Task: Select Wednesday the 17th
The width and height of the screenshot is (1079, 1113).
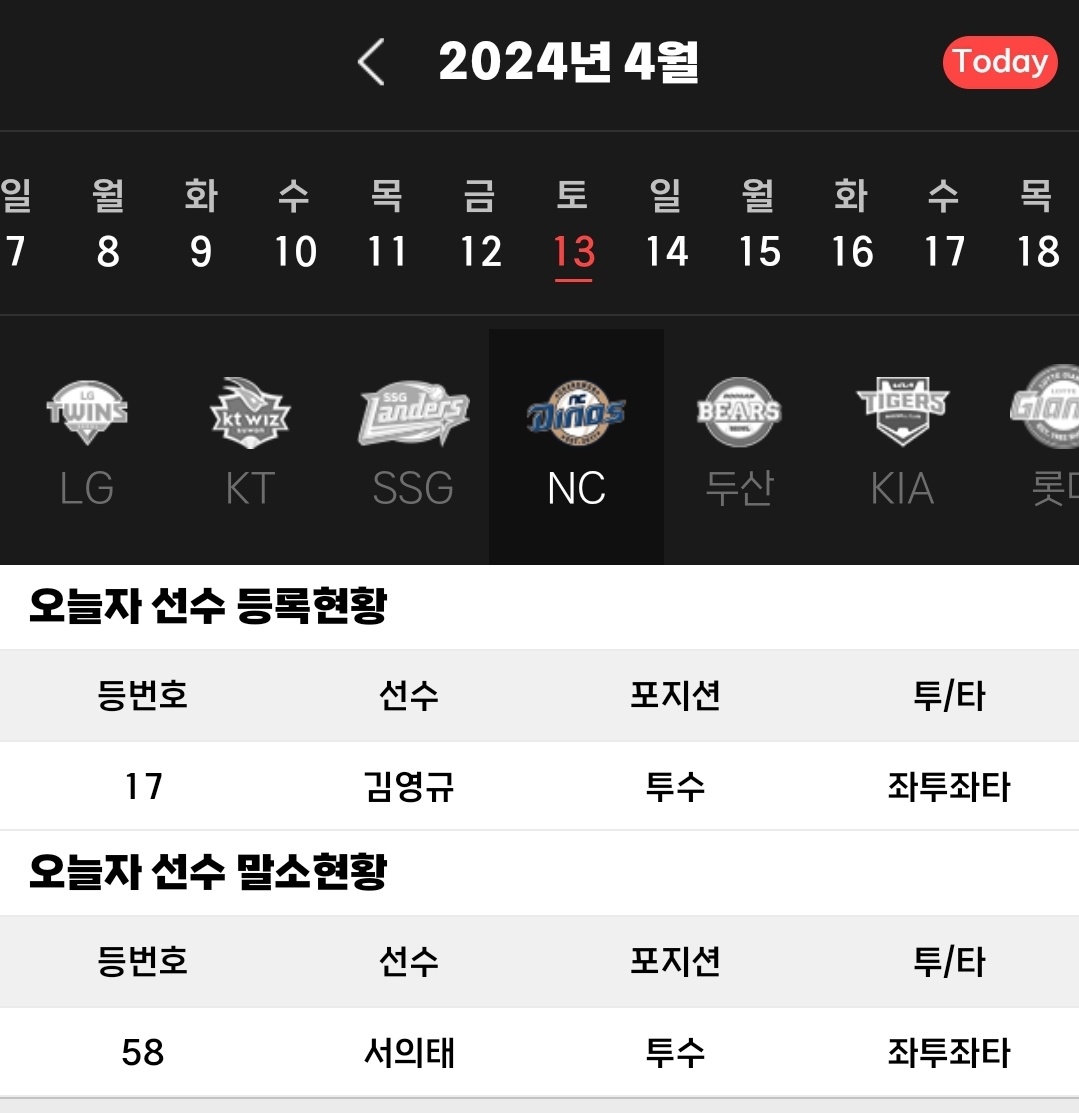Action: coord(944,225)
